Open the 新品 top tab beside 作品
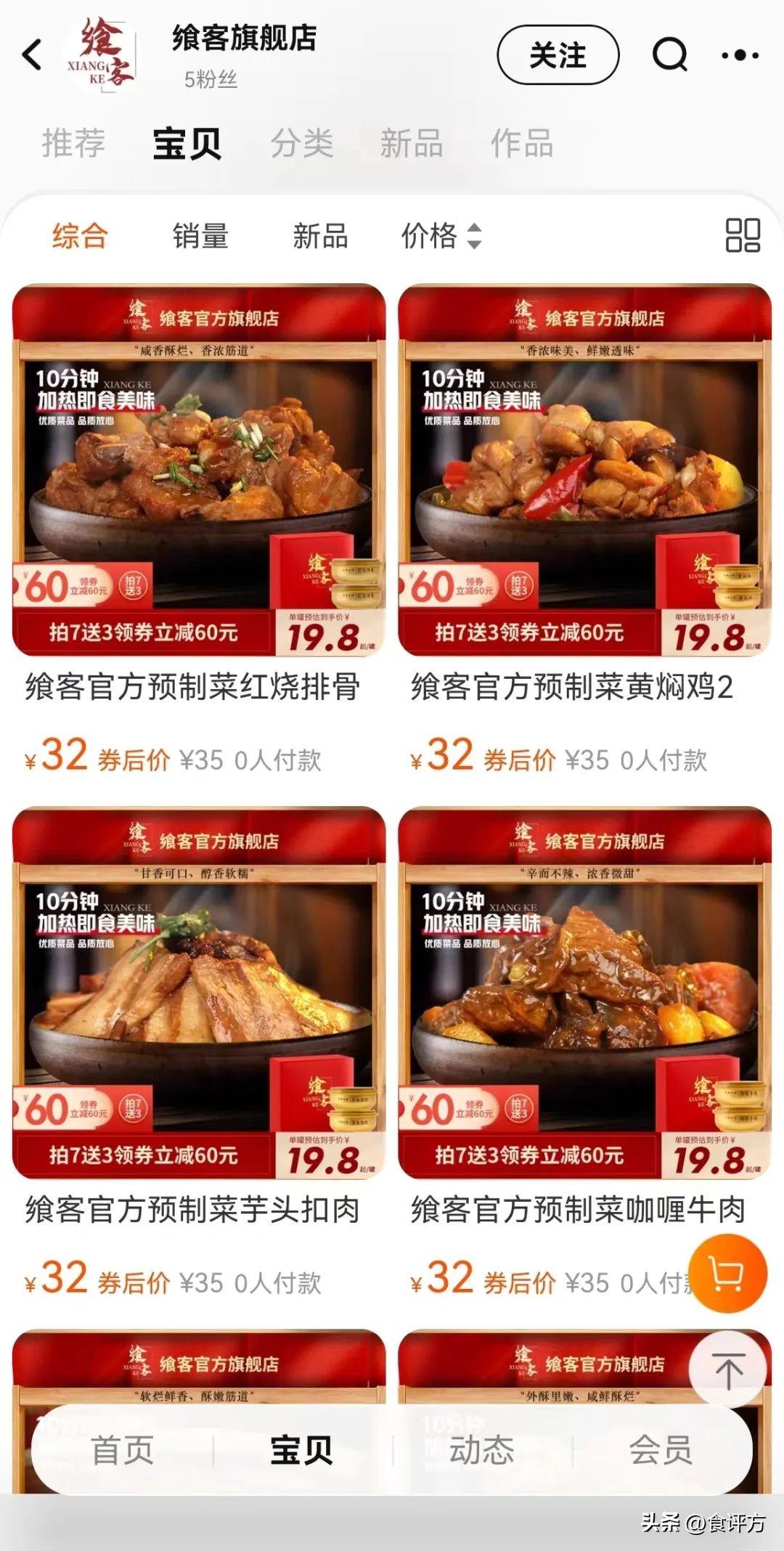784x1551 pixels. [412, 142]
